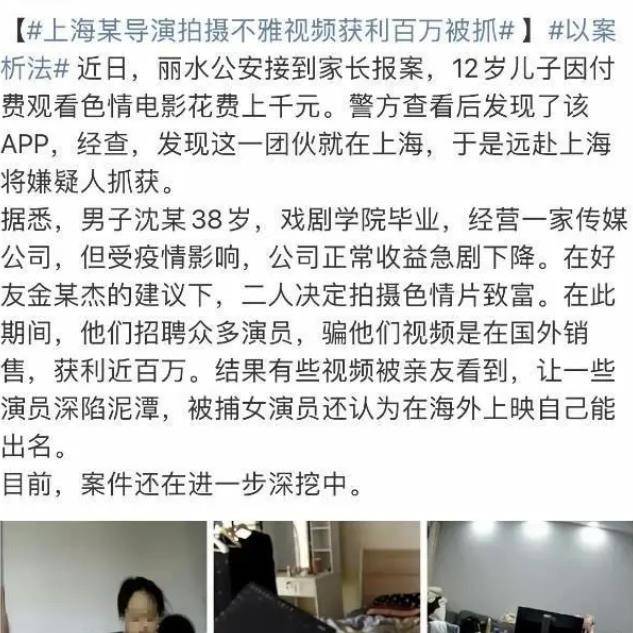This screenshot has height=633, width=633.
Task: View the first photo of the post
Action: pyautogui.click(x=102, y=578)
